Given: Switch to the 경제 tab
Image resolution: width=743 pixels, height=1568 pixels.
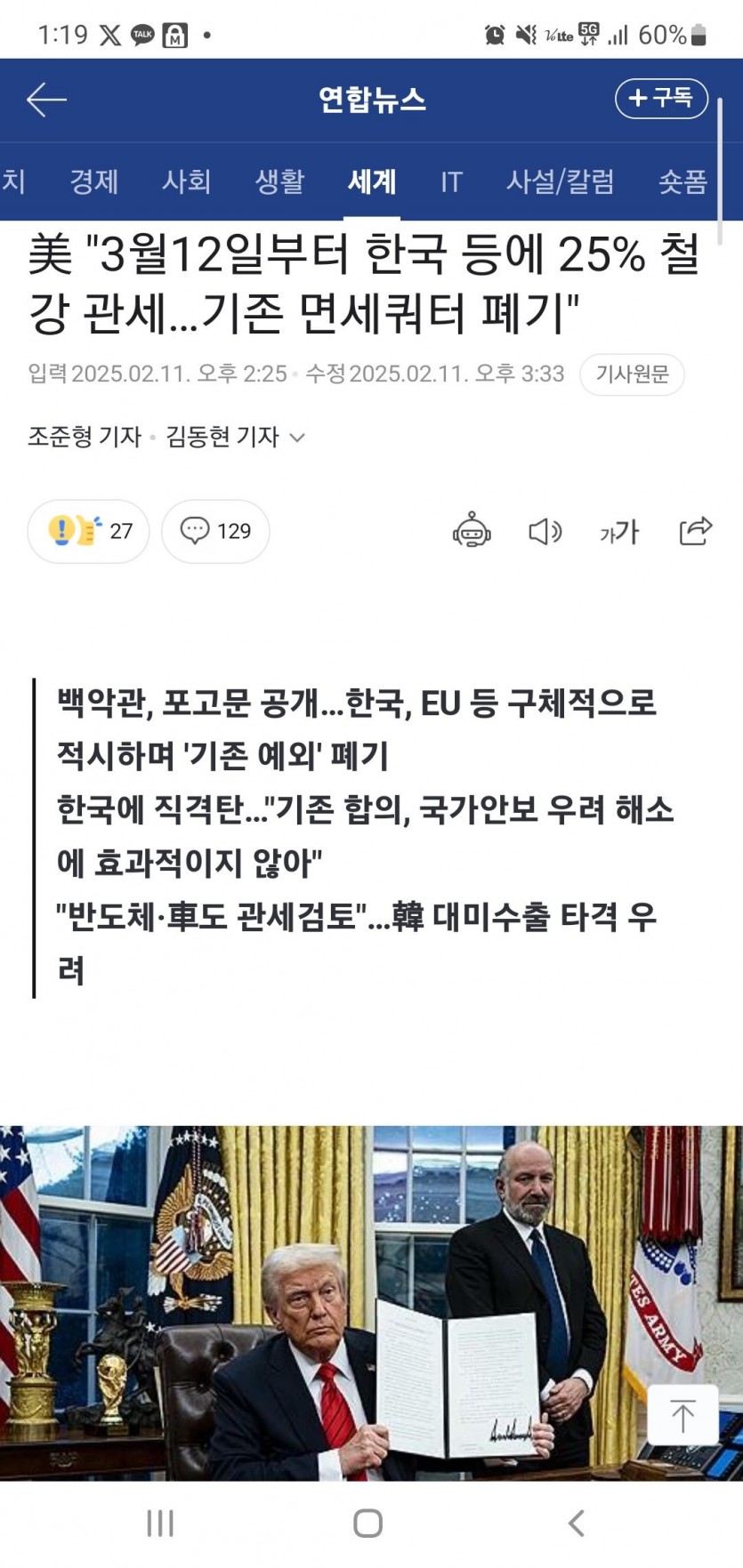Looking at the screenshot, I should click(x=93, y=181).
